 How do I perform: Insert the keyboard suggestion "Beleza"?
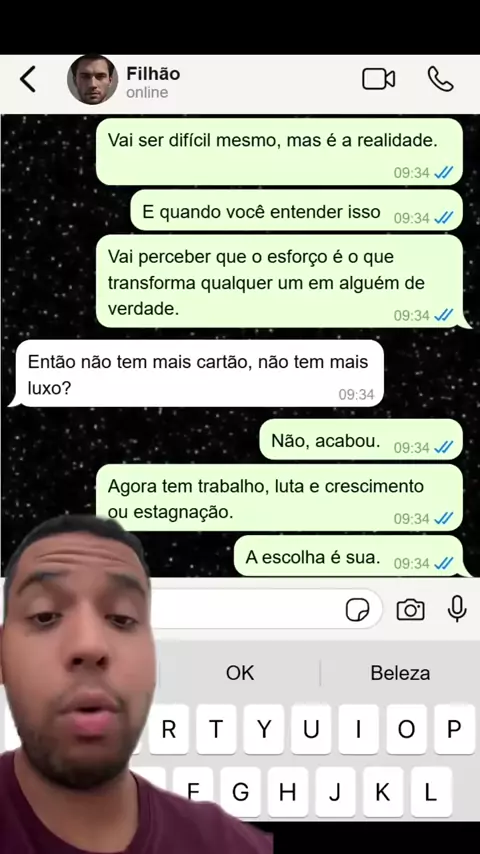400,673
